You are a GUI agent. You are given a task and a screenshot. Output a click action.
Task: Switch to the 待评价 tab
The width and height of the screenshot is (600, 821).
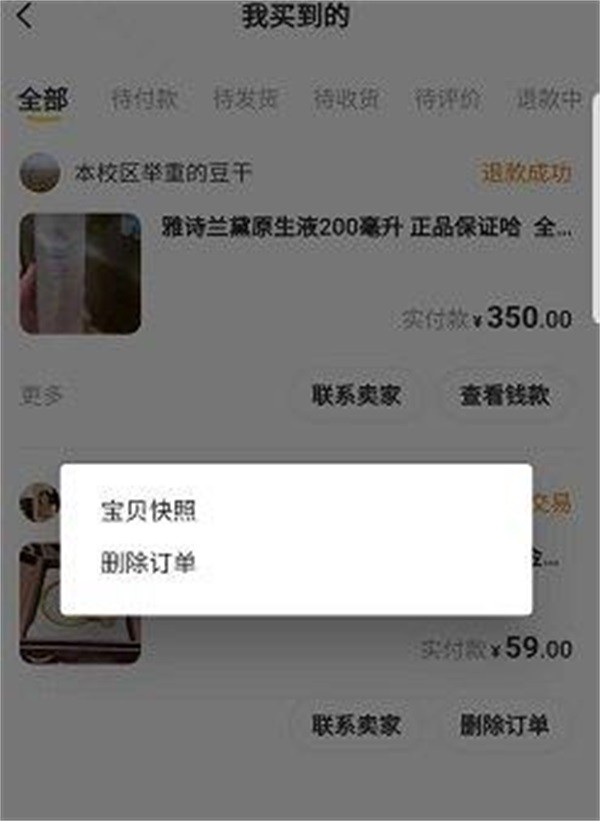point(447,99)
